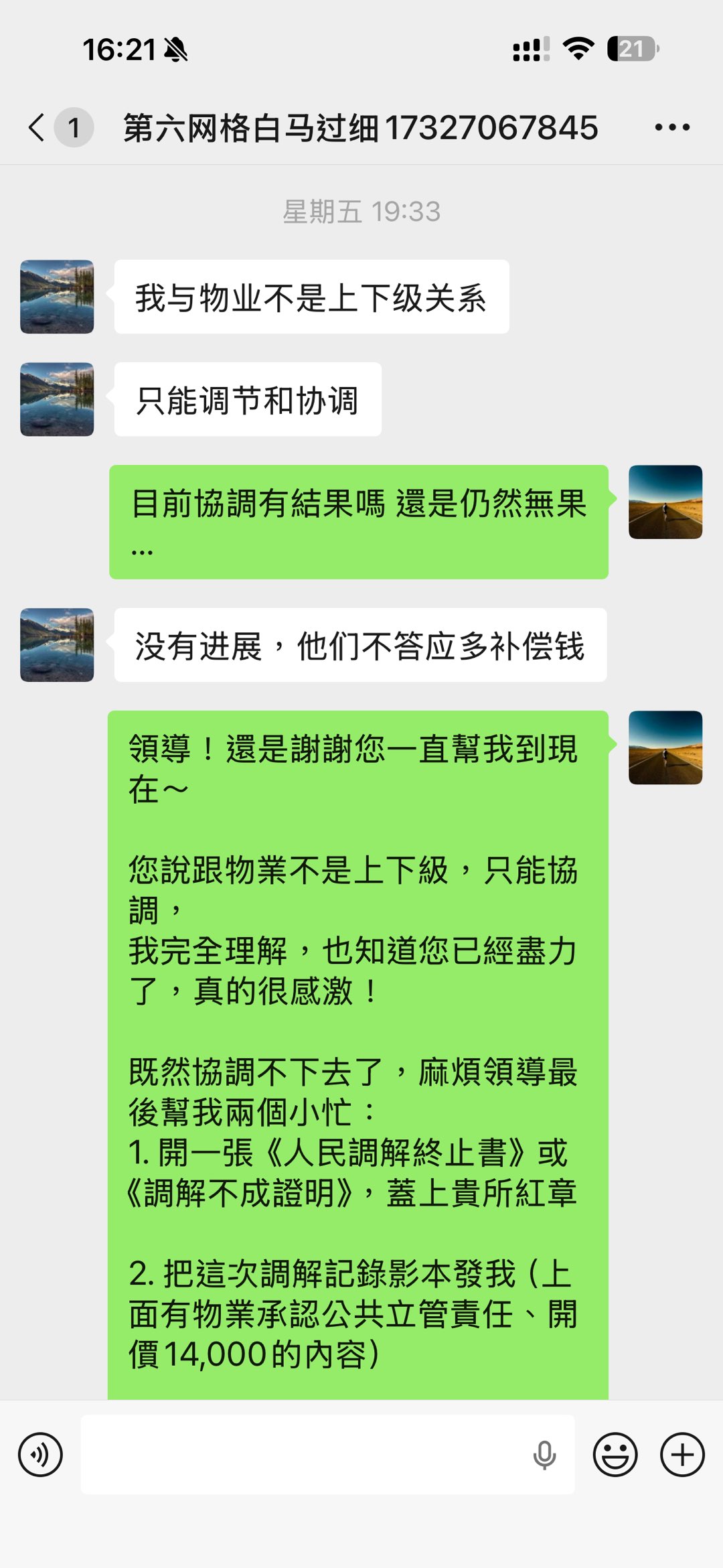Image resolution: width=723 pixels, height=1568 pixels.
Task: Switch to voice message input
Action: tap(41, 1455)
